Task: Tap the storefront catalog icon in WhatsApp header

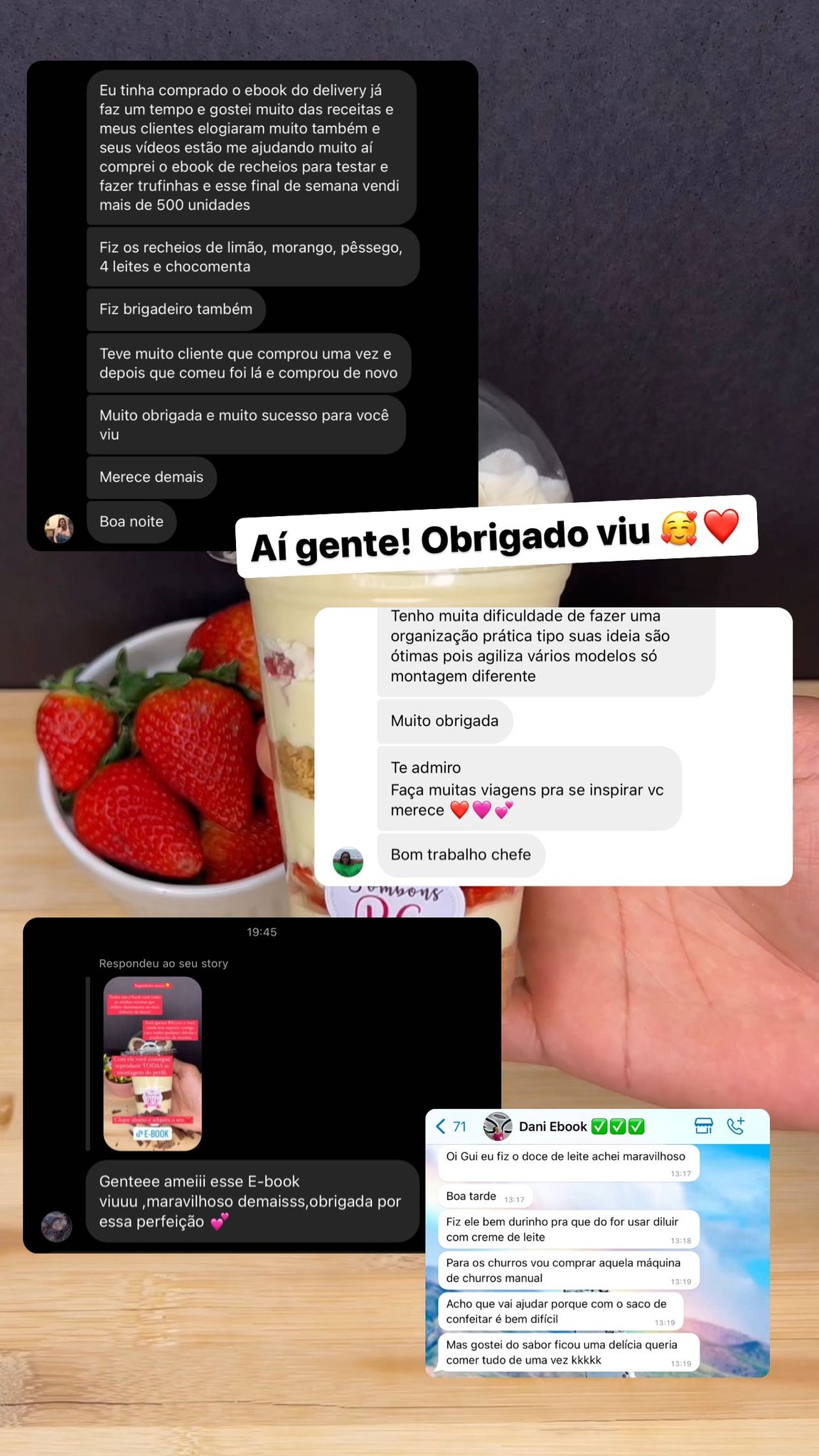Action: pyautogui.click(x=705, y=1125)
